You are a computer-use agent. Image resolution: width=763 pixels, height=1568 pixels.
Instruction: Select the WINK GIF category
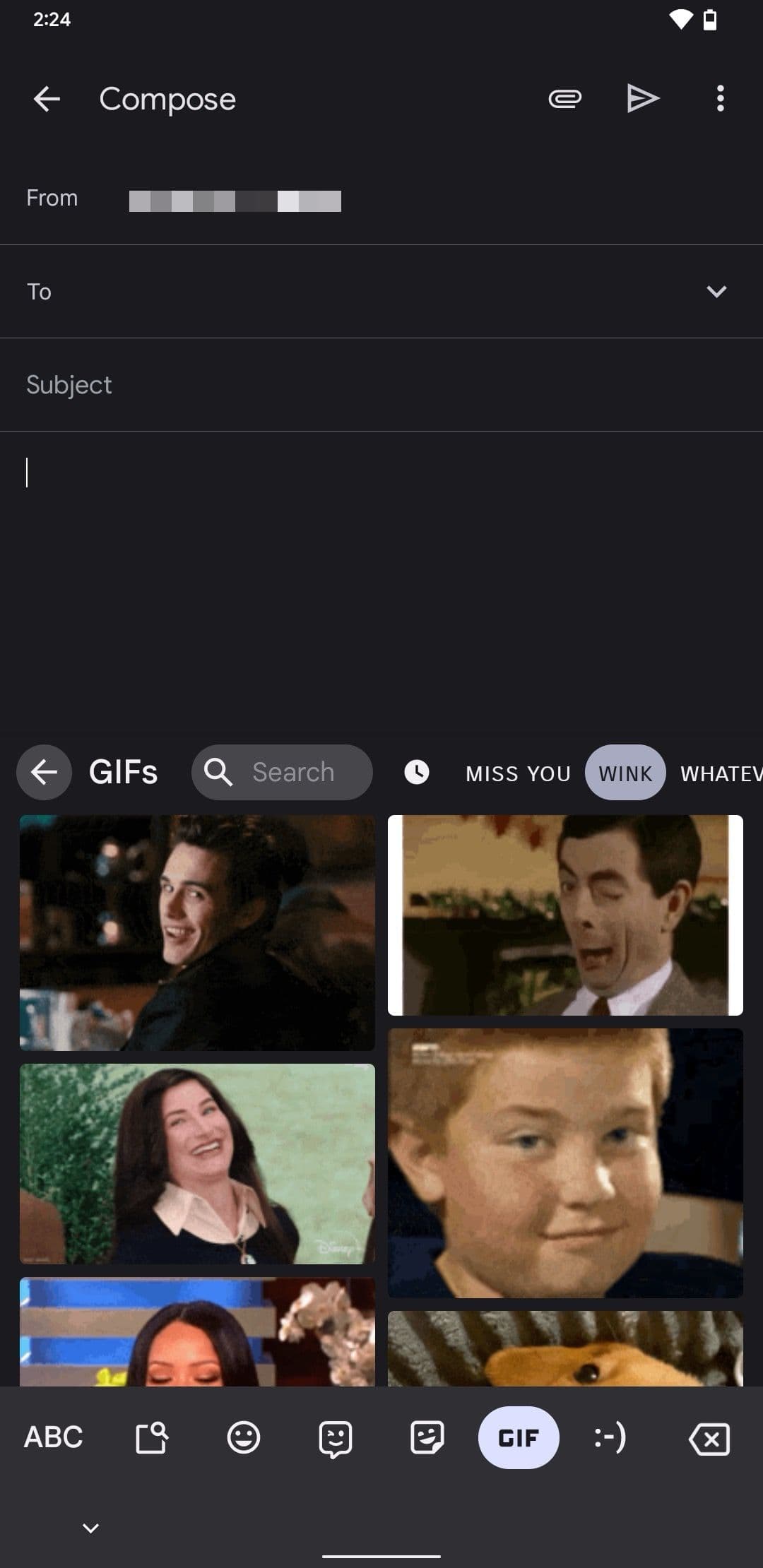point(625,773)
